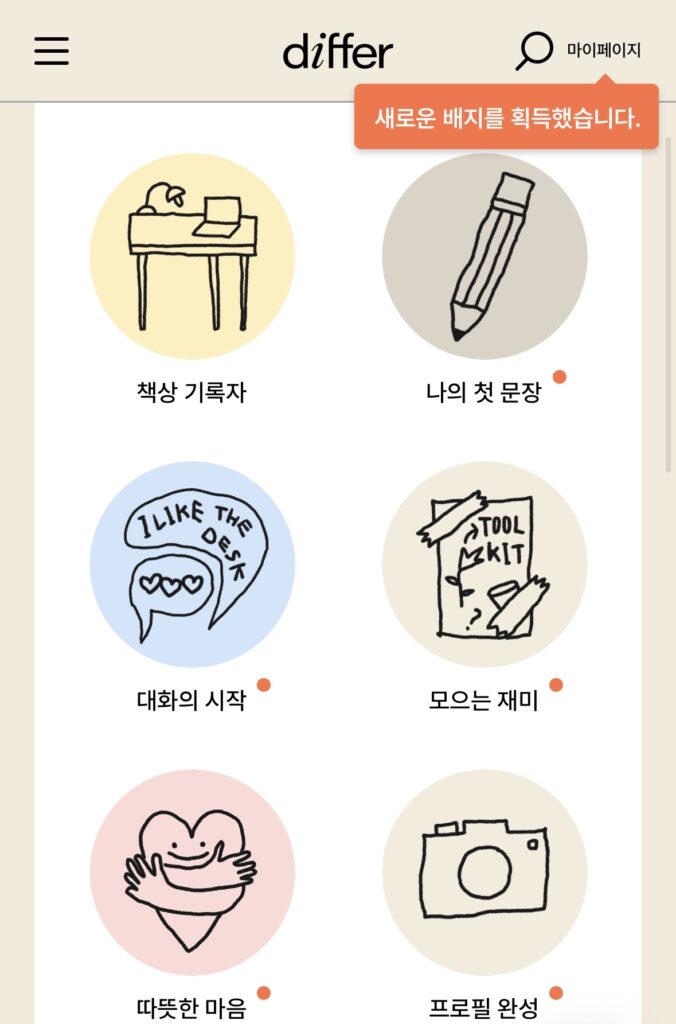Go to 마이페이지
Image resolution: width=676 pixels, height=1024 pixels.
tap(603, 50)
